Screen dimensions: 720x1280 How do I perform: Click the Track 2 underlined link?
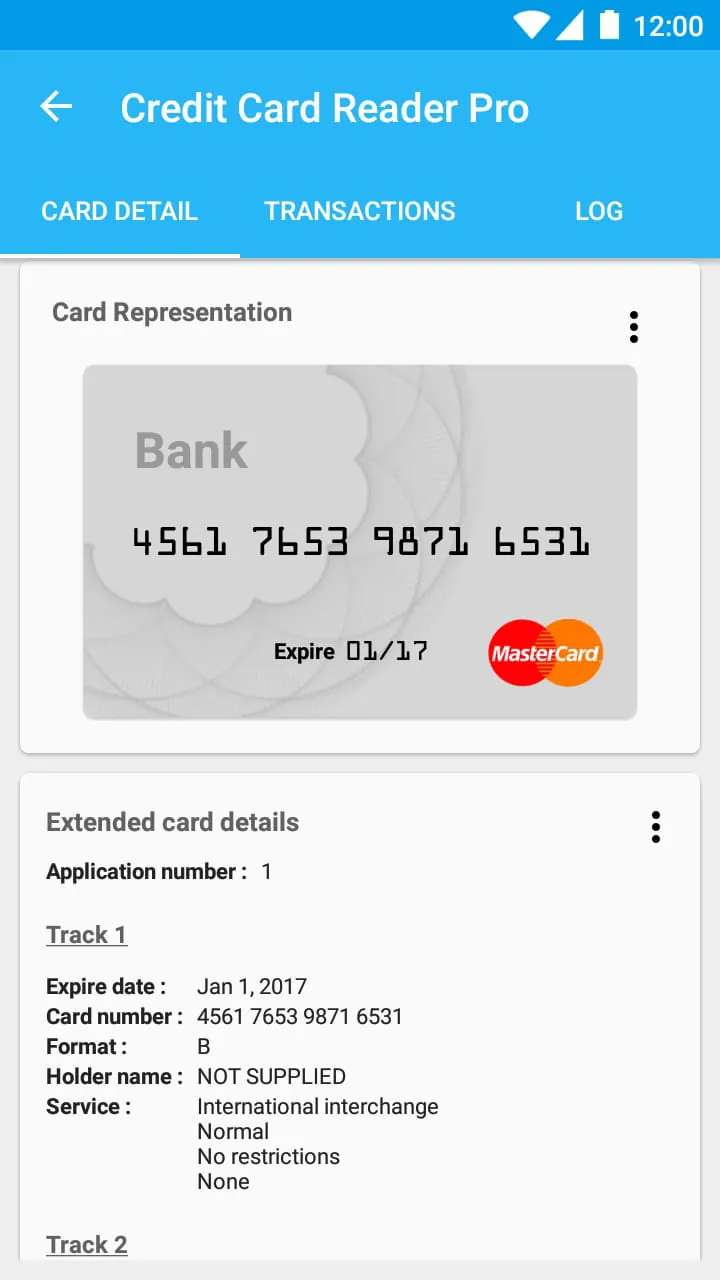[86, 1244]
